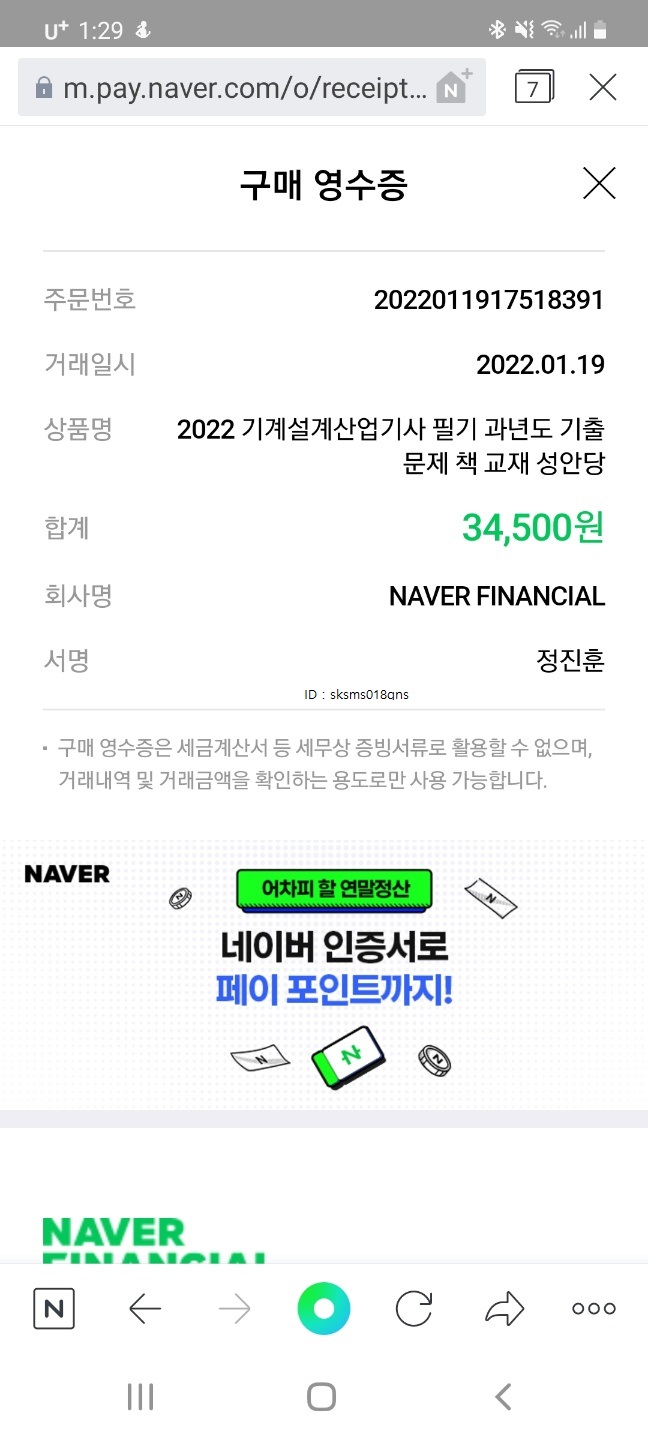Image resolution: width=648 pixels, height=1440 pixels.
Task: Add page to Naver home shortcut
Action: (454, 87)
